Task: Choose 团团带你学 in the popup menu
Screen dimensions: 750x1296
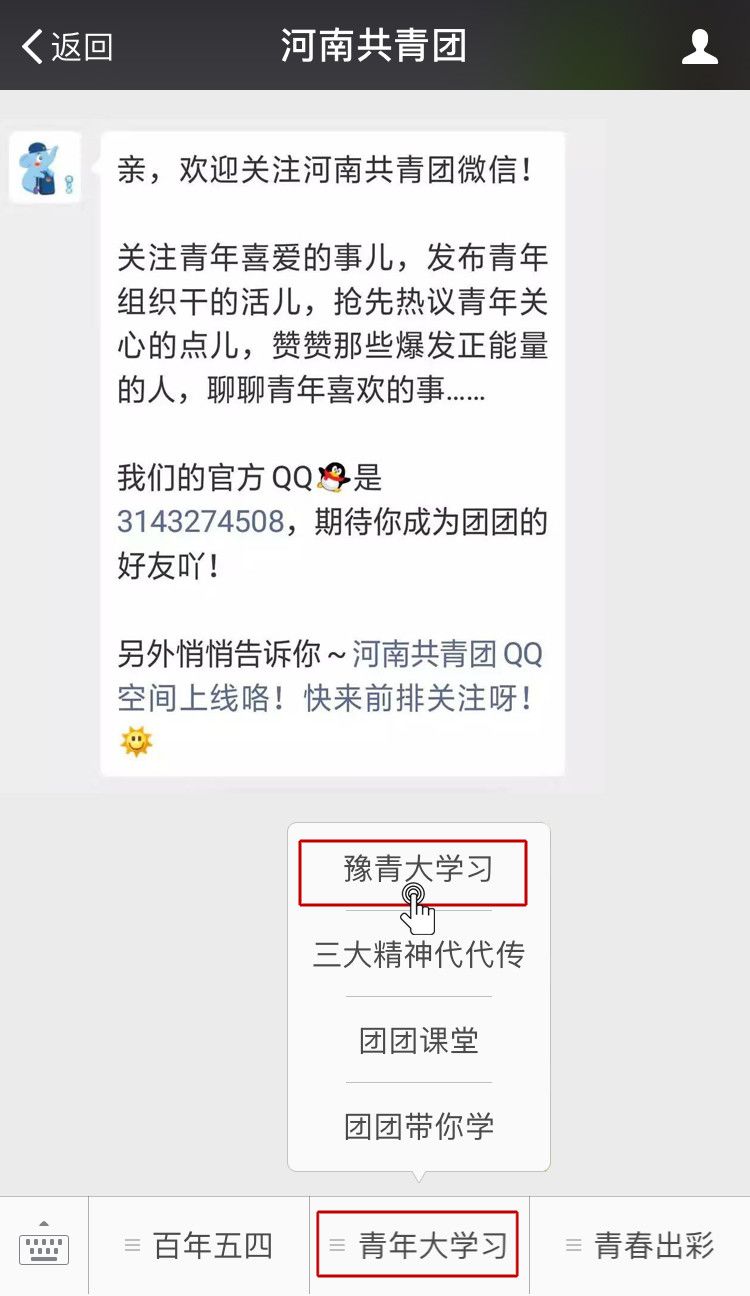Action: point(418,1126)
